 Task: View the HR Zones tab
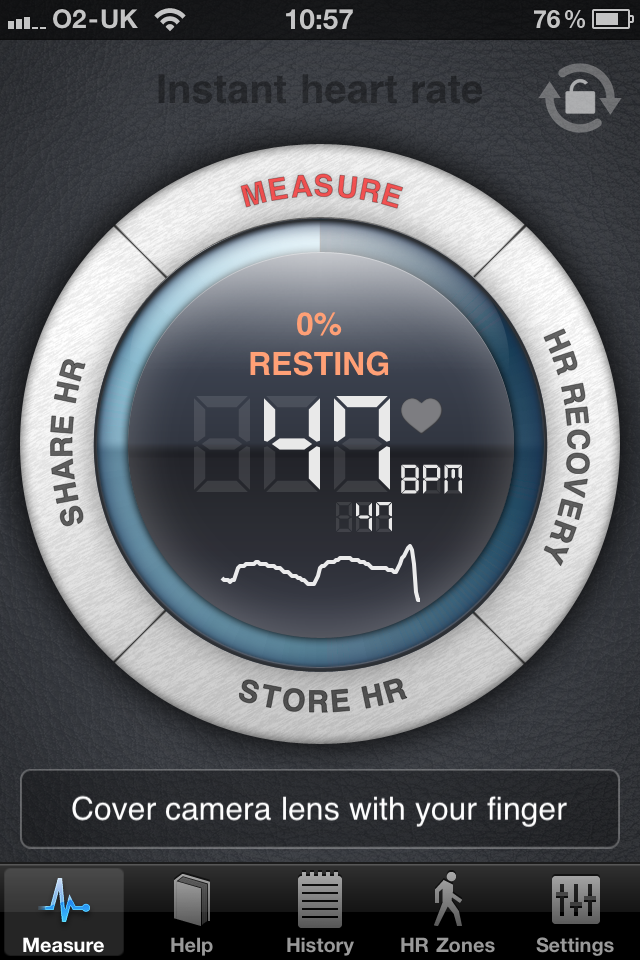(447, 912)
